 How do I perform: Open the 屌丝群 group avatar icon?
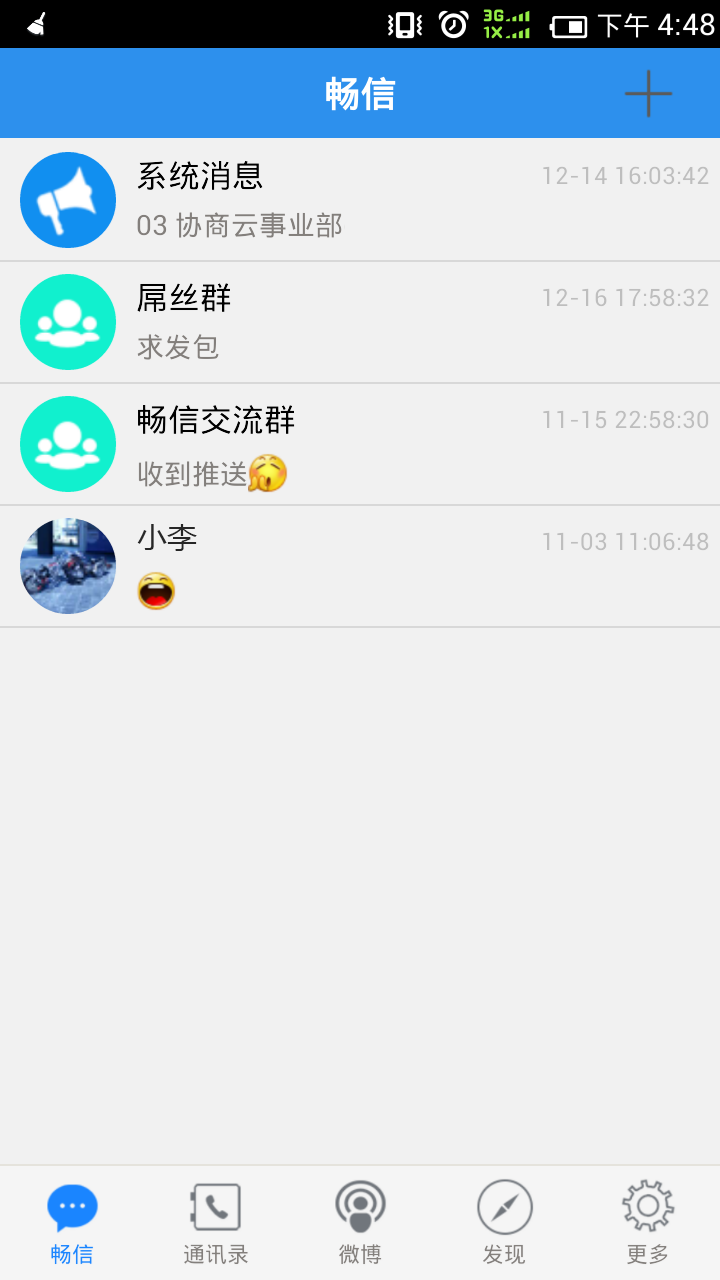(x=68, y=322)
